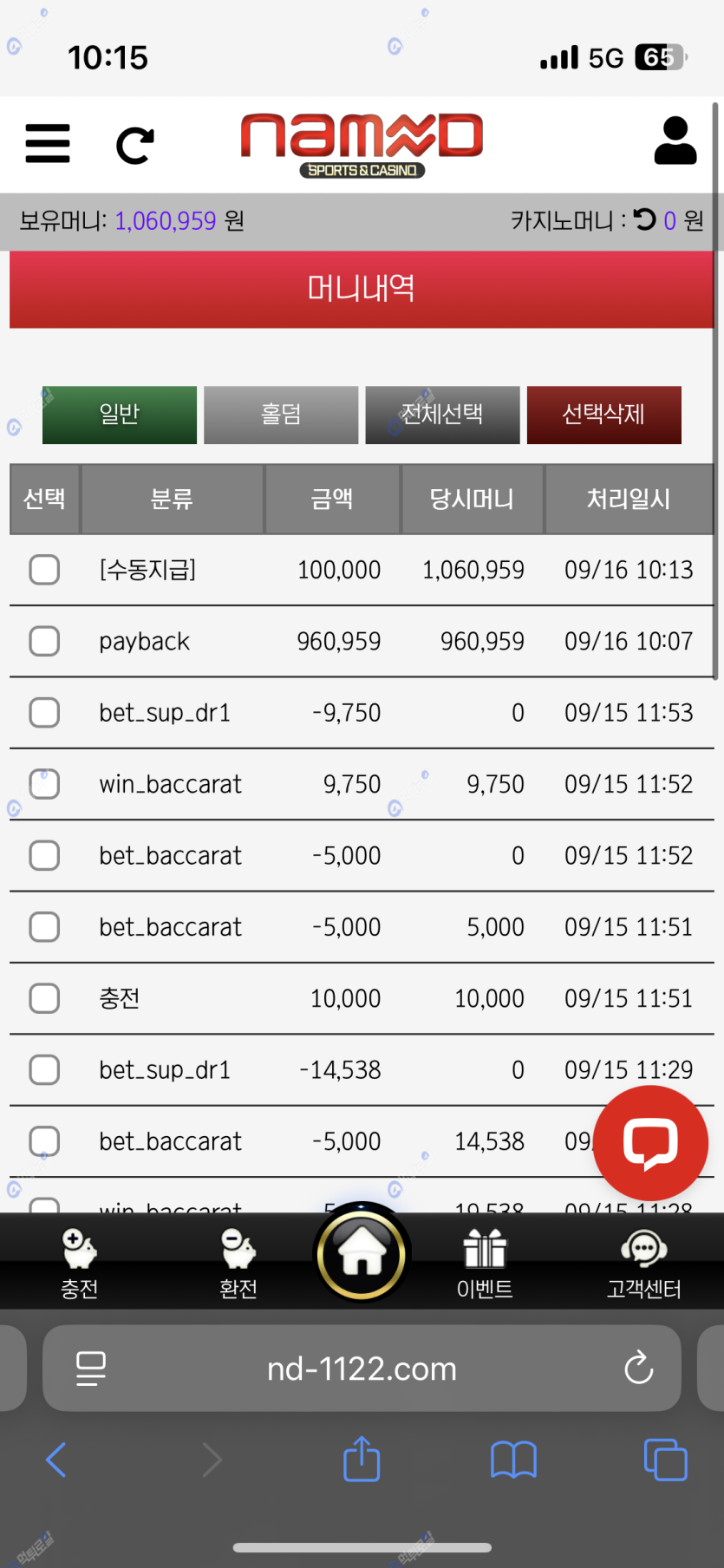Go to 충전 in bottom bar

[79, 1263]
